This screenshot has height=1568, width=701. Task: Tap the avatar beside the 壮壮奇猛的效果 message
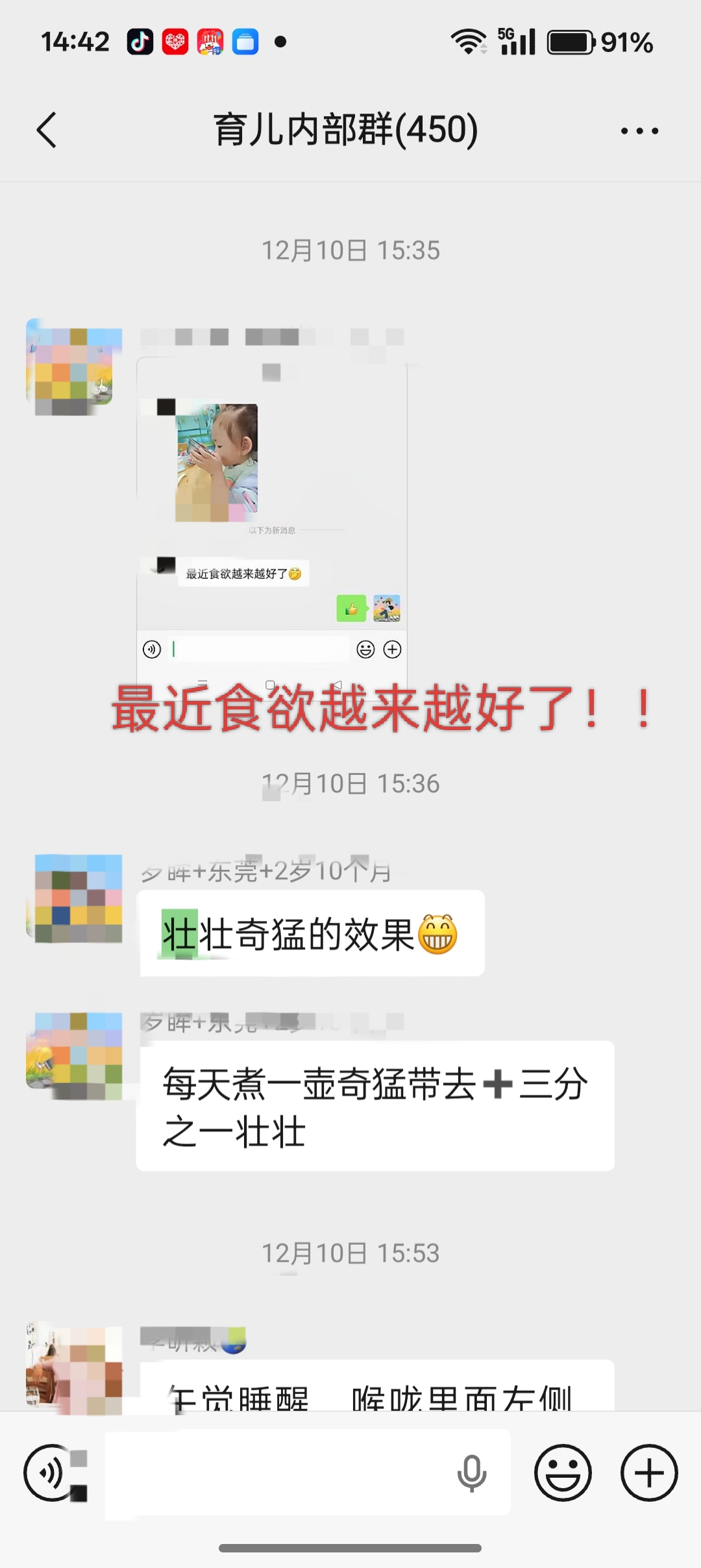(78, 898)
